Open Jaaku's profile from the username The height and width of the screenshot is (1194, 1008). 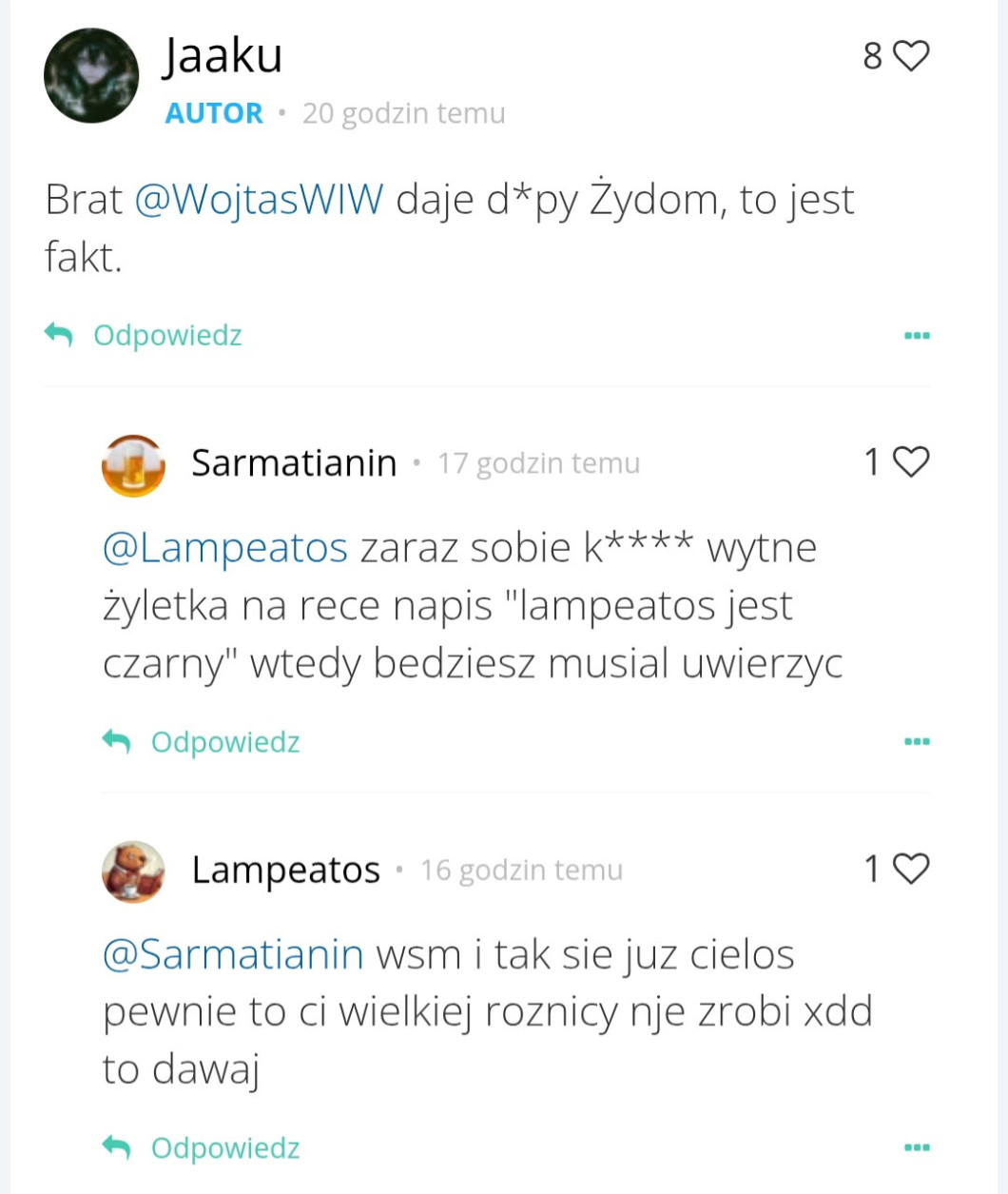tap(223, 56)
